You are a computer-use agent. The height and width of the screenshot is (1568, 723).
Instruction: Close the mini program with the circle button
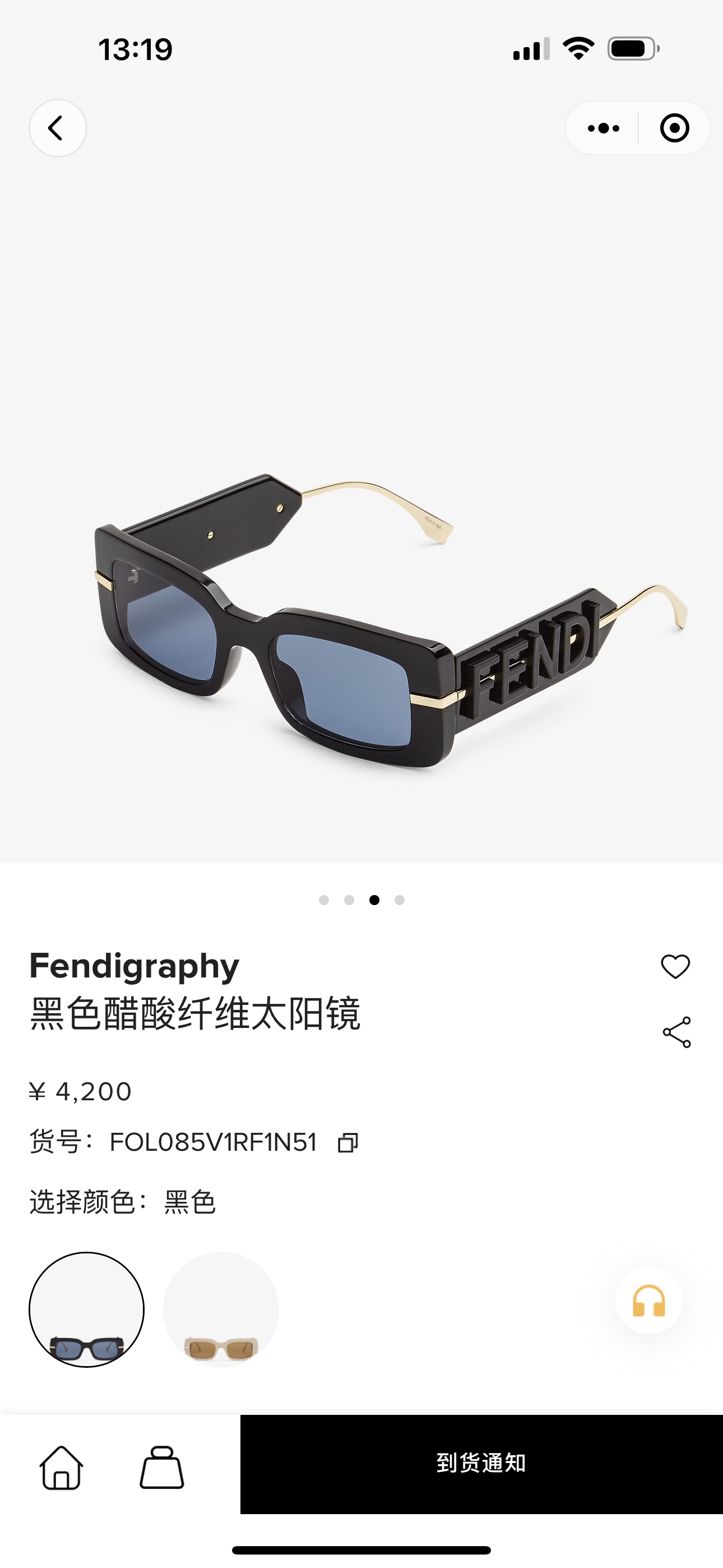point(674,128)
